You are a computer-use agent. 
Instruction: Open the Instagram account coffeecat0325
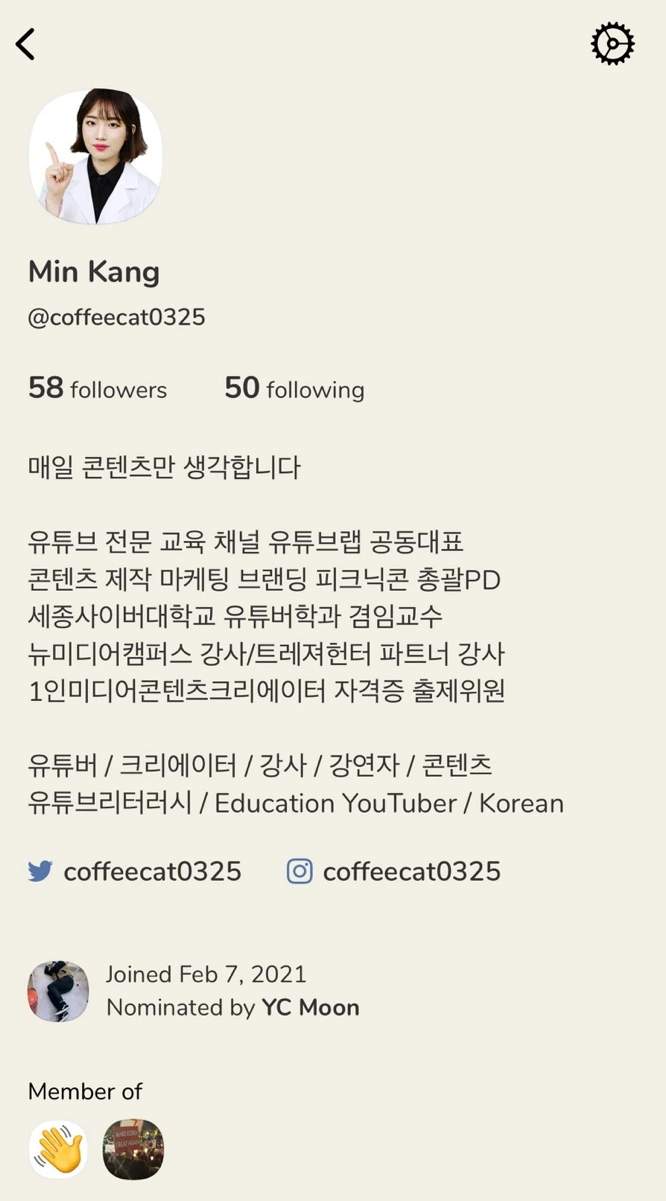point(394,871)
